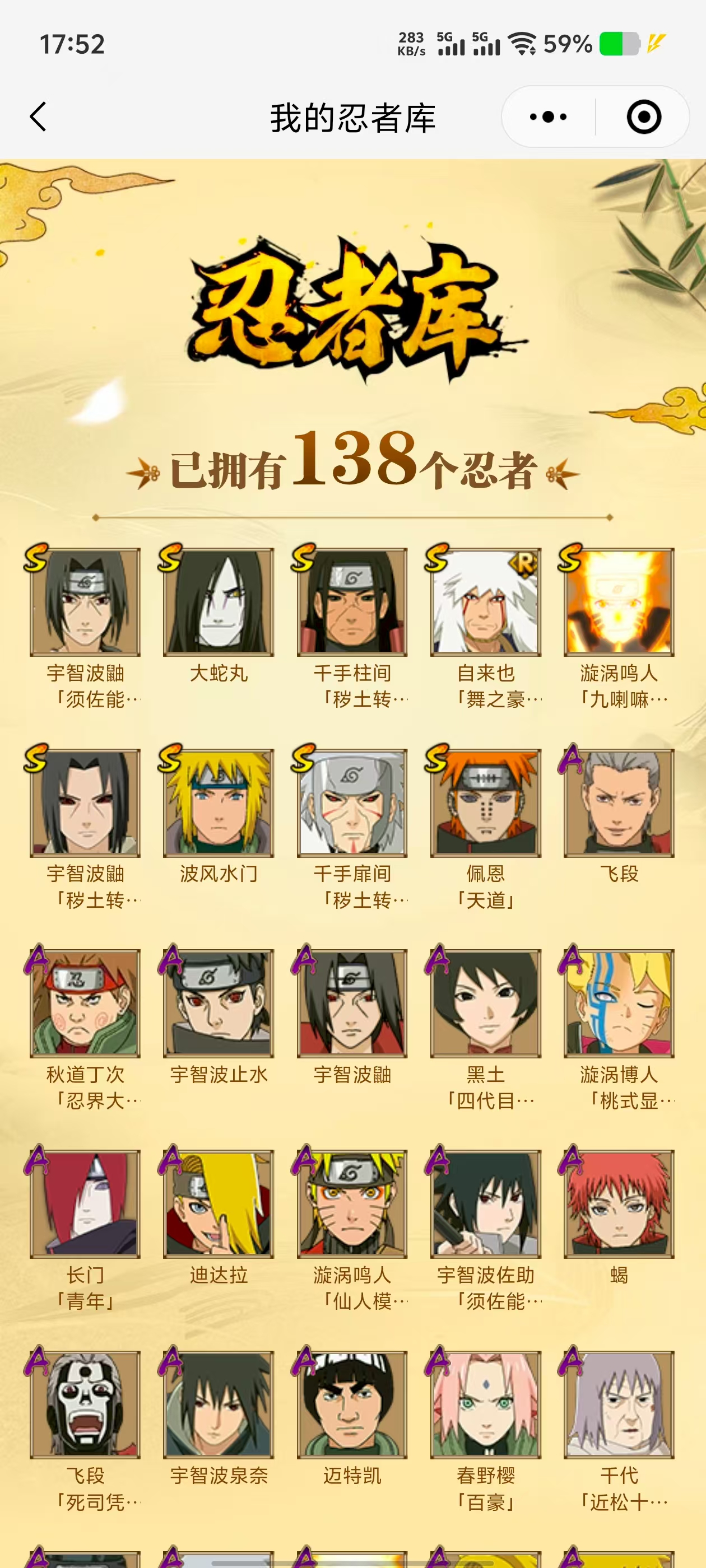This screenshot has height=1568, width=706.
Task: Open the mini program more-options menu
Action: [547, 116]
